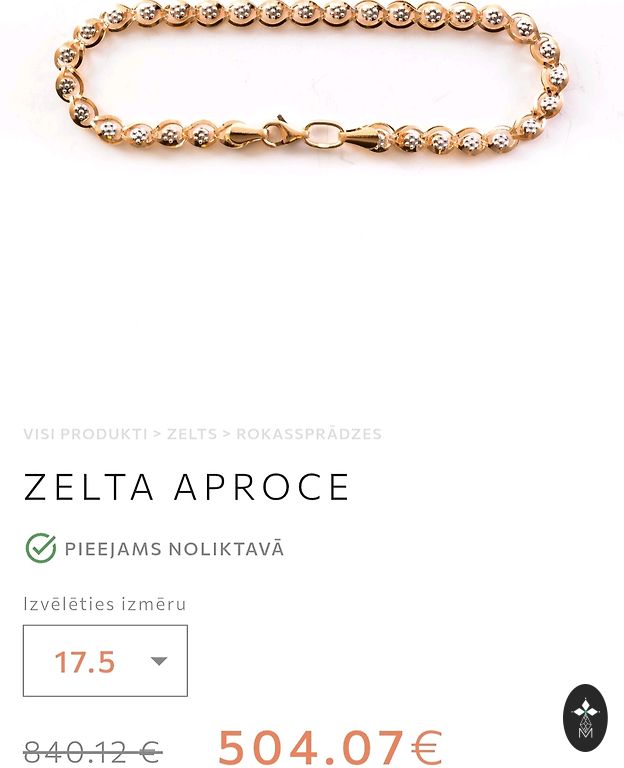Open the Zelts category breadcrumb
624x768 pixels.
tap(192, 434)
